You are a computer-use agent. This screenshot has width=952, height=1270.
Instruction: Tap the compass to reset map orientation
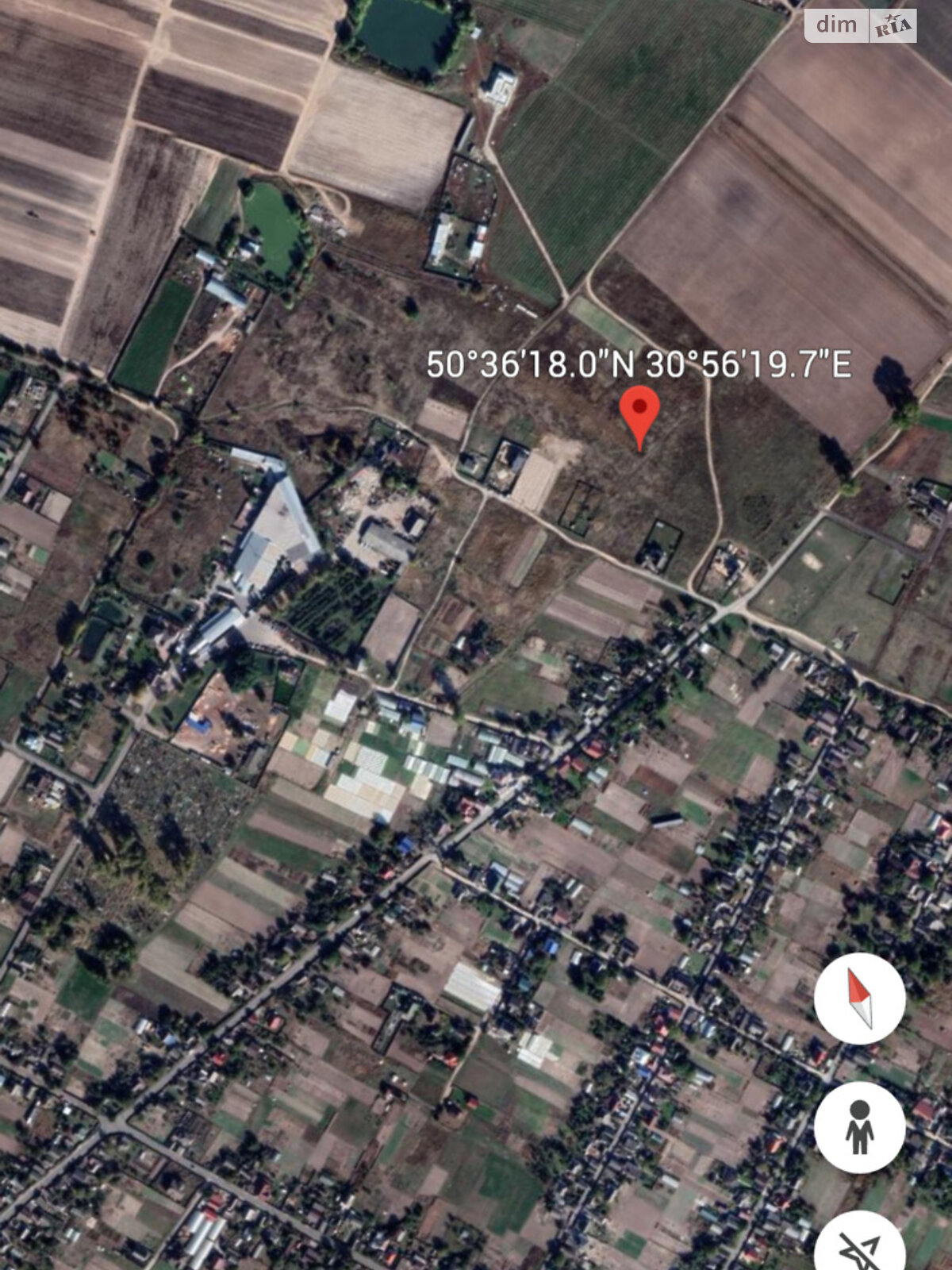[x=859, y=999]
